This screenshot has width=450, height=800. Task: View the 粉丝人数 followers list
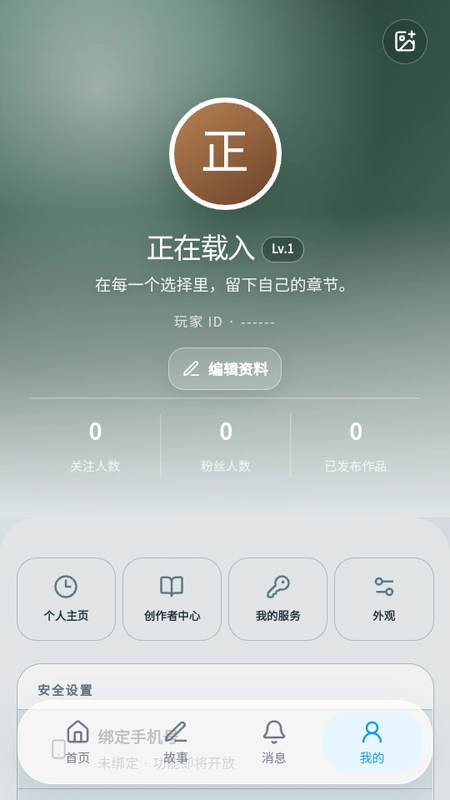226,445
